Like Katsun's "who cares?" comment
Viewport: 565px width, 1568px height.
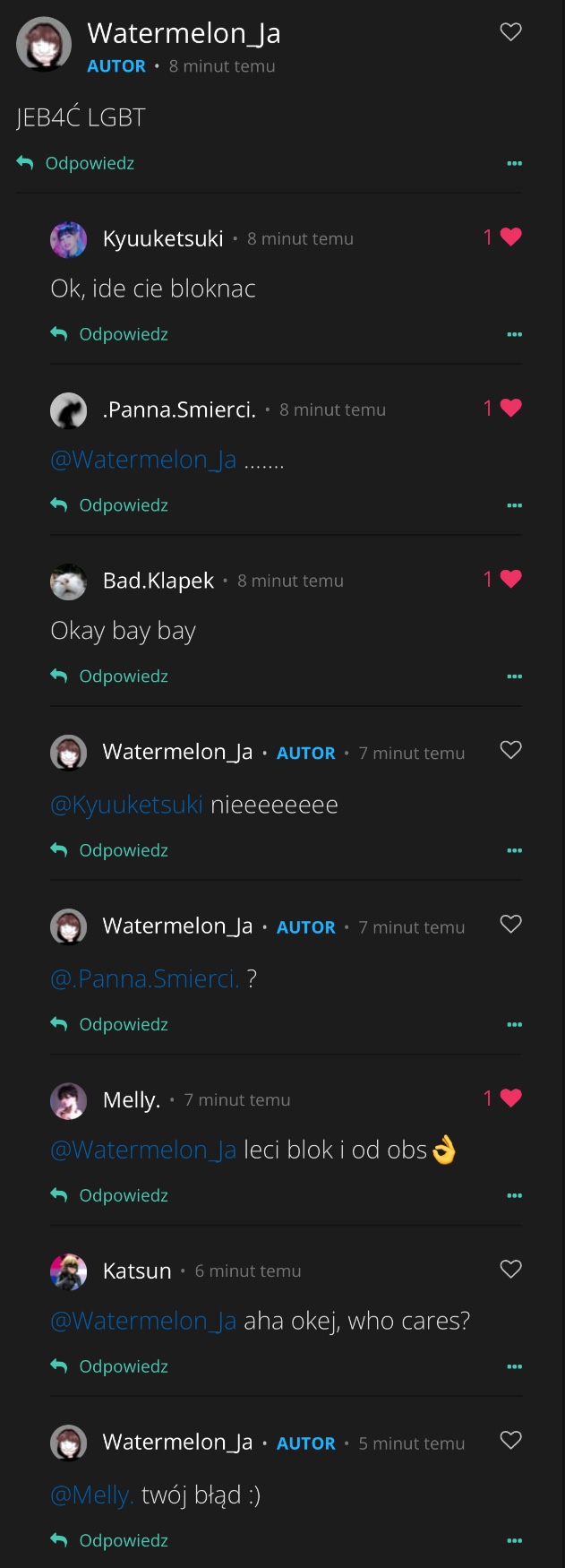click(x=510, y=1269)
